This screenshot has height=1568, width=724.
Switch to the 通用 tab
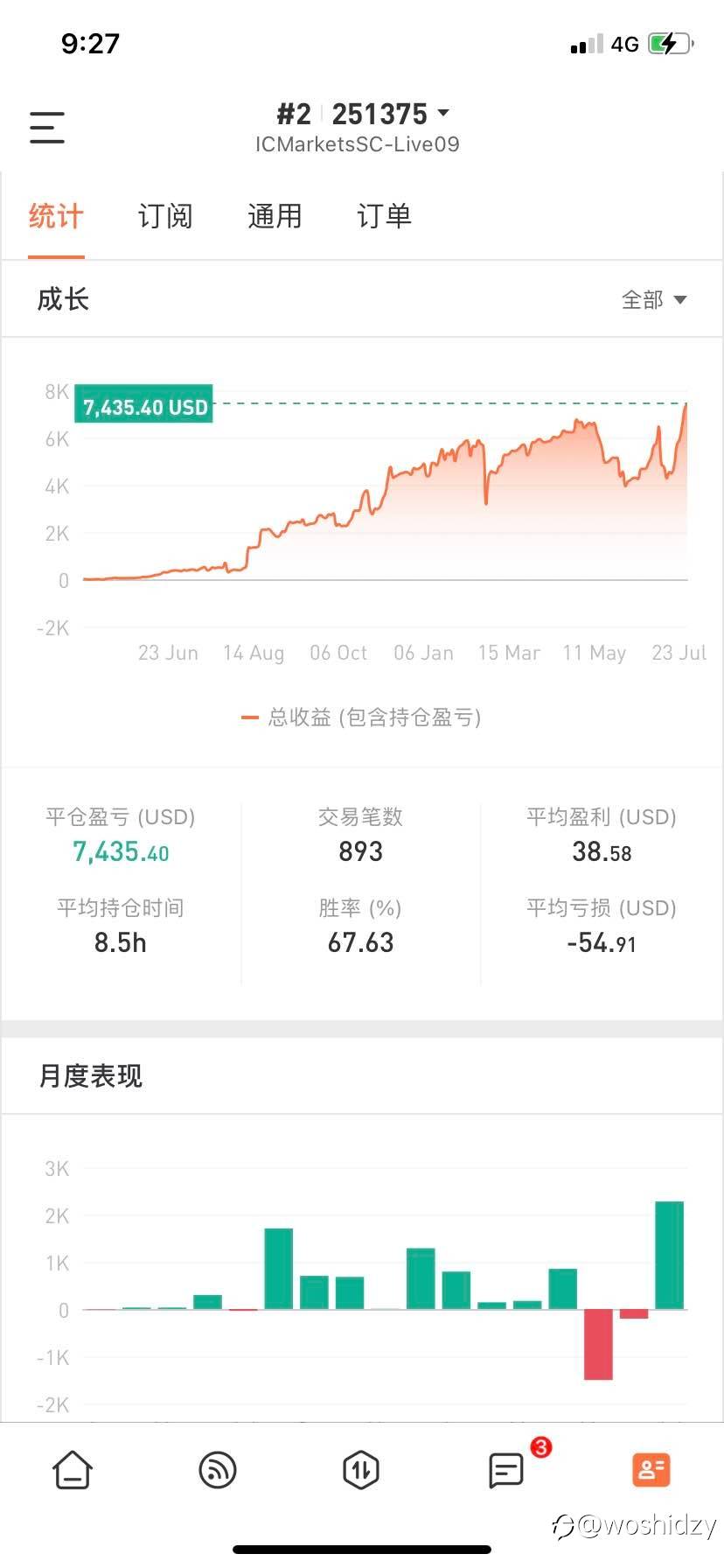pyautogui.click(x=275, y=216)
